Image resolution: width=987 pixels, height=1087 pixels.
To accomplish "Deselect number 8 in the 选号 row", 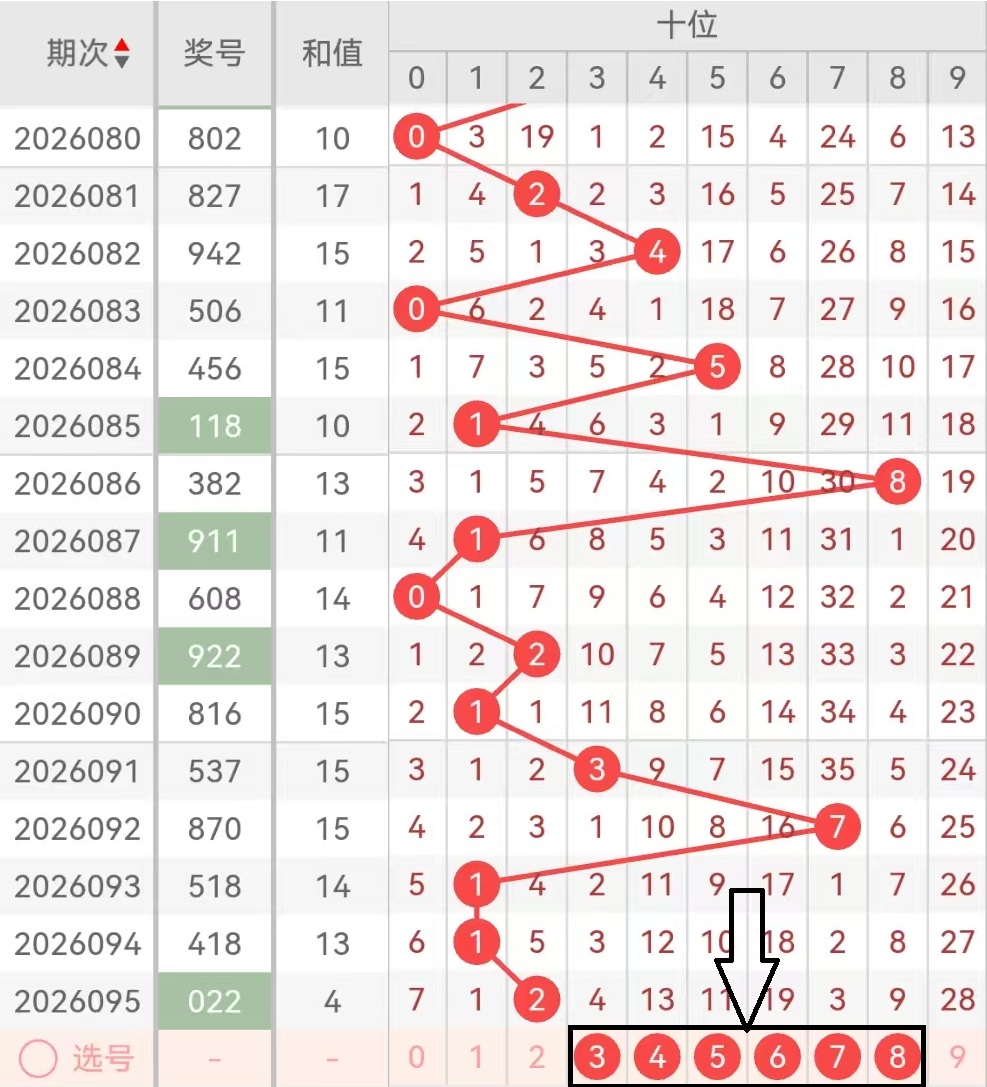I will point(897,1058).
